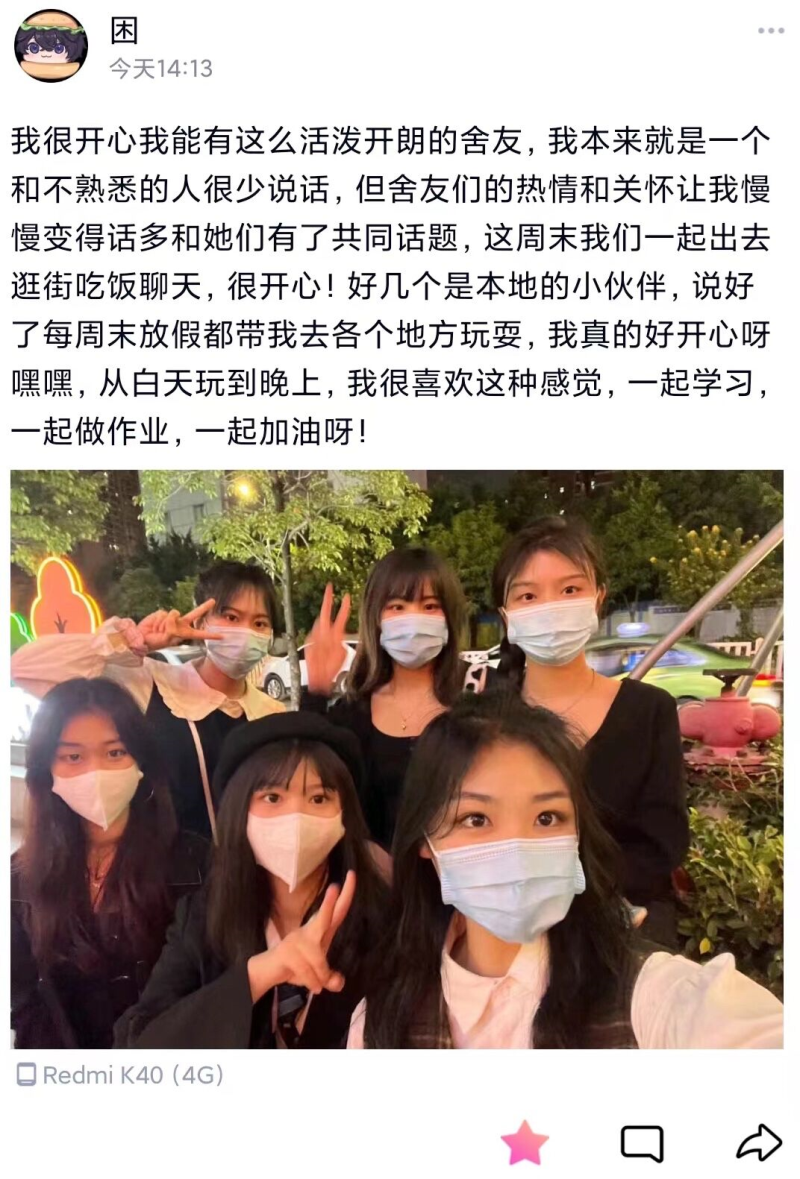Open comments on this post
The height and width of the screenshot is (1179, 800).
point(642,1142)
